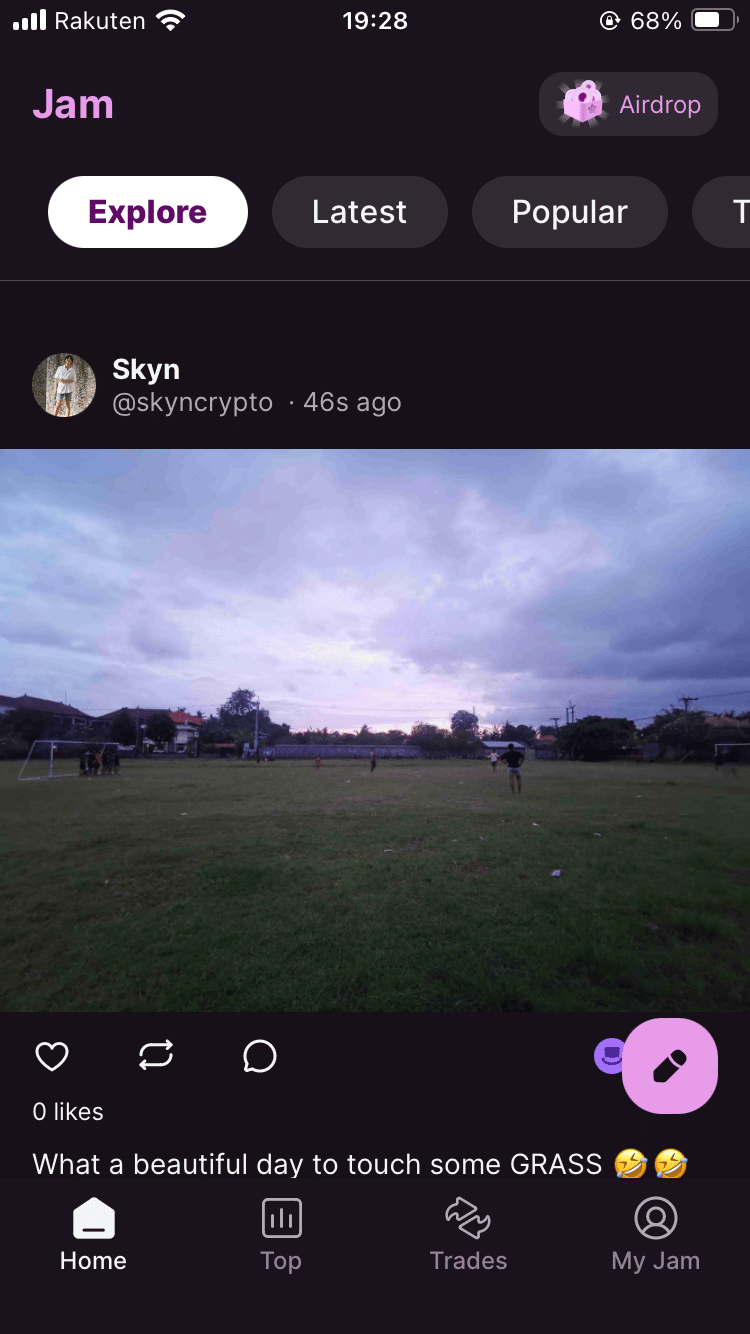This screenshot has height=1334, width=750.
Task: Open the grass field photo in Skyn's post
Action: [375, 730]
